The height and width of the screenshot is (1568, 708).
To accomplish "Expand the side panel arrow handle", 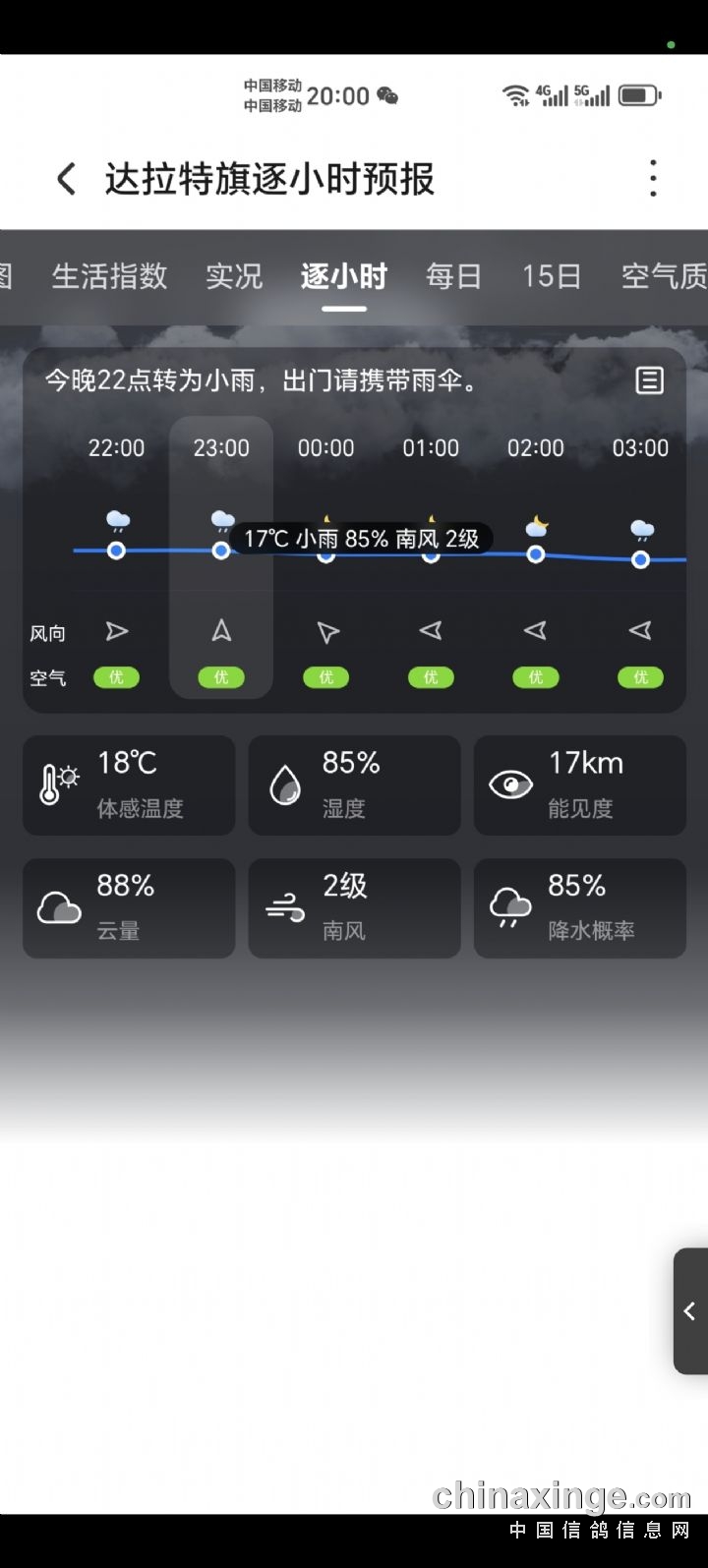I will point(690,1310).
